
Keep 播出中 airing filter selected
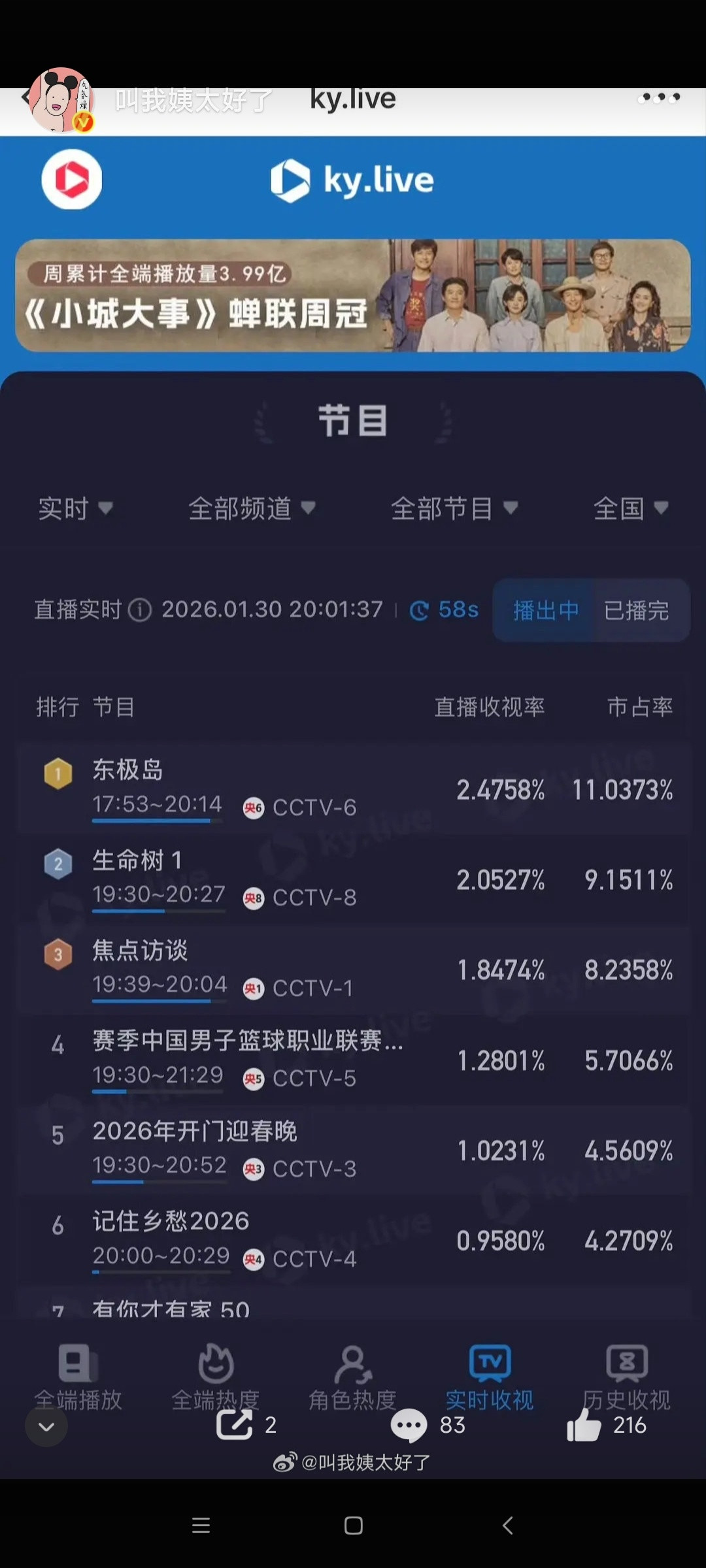(x=545, y=610)
